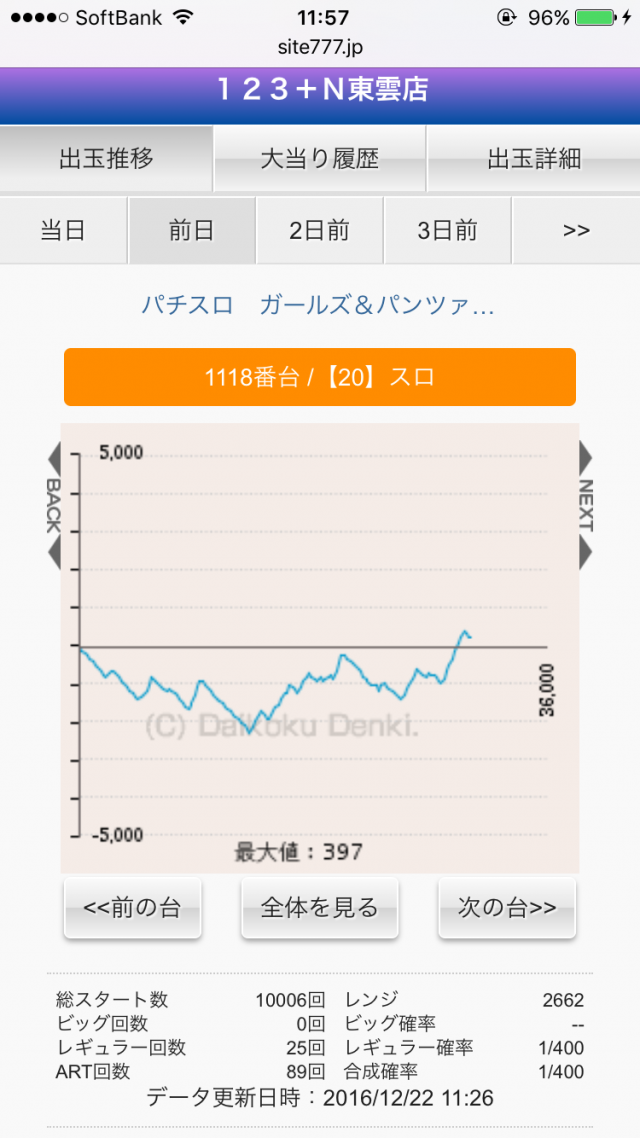Viewport: 640px width, 1138px height.
Task: Show data for 2日前
Action: (x=319, y=230)
